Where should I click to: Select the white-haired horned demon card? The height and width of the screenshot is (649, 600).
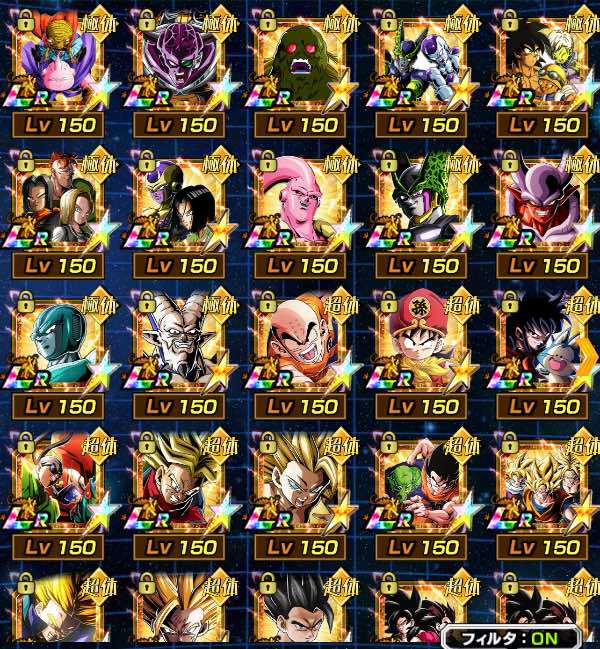click(x=181, y=347)
